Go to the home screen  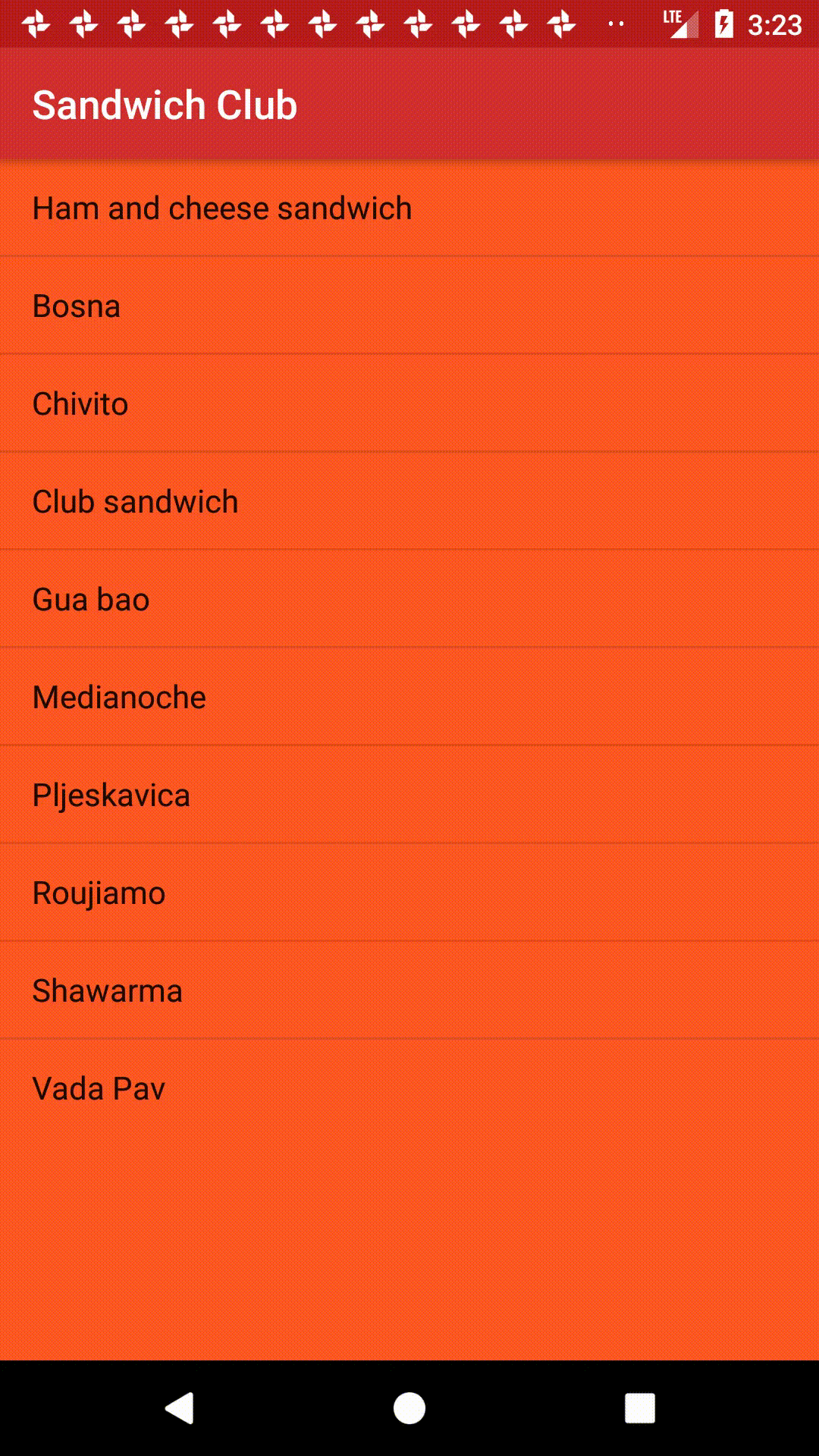409,1408
